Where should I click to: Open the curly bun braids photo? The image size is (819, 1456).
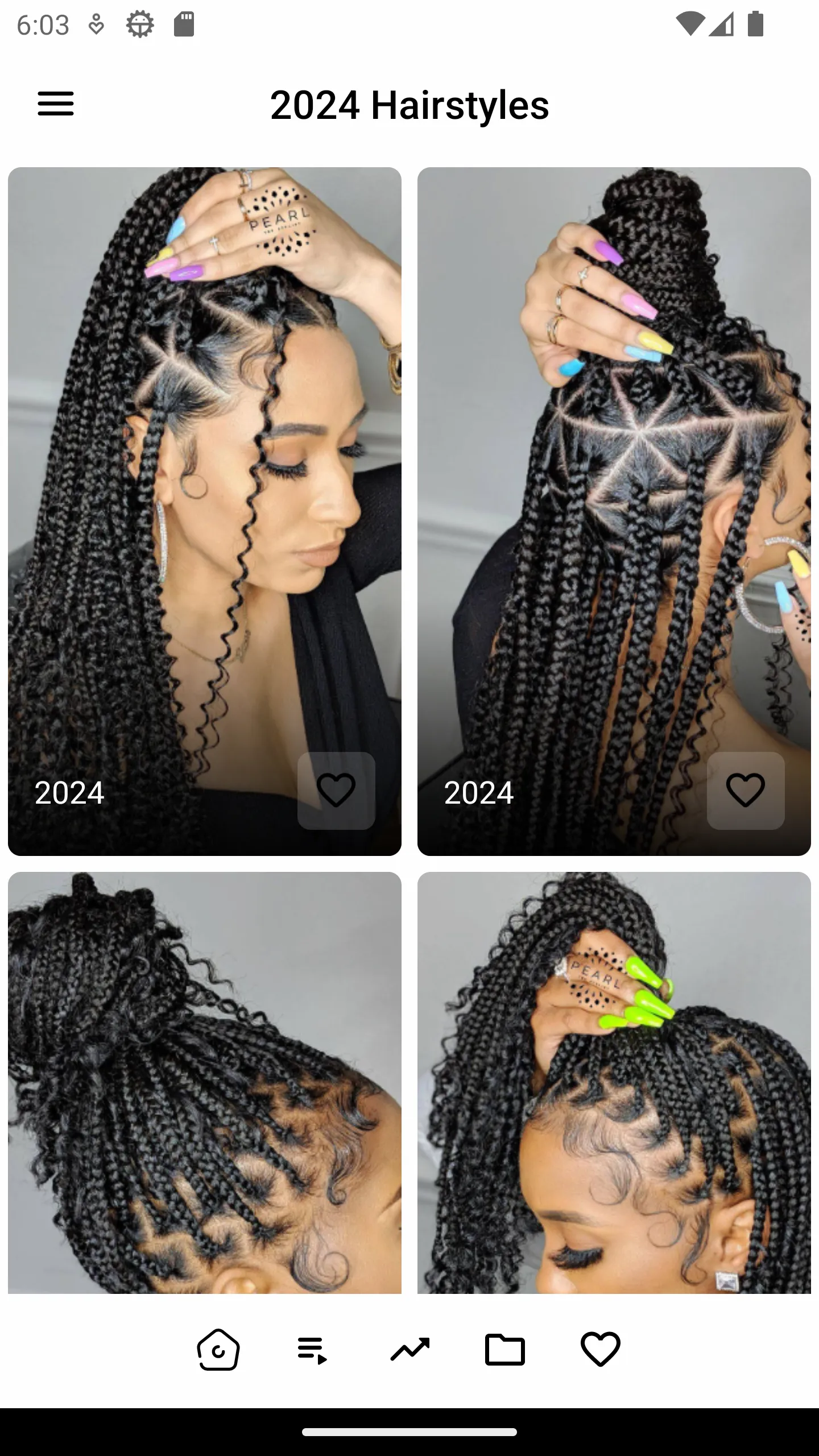coord(205,1082)
